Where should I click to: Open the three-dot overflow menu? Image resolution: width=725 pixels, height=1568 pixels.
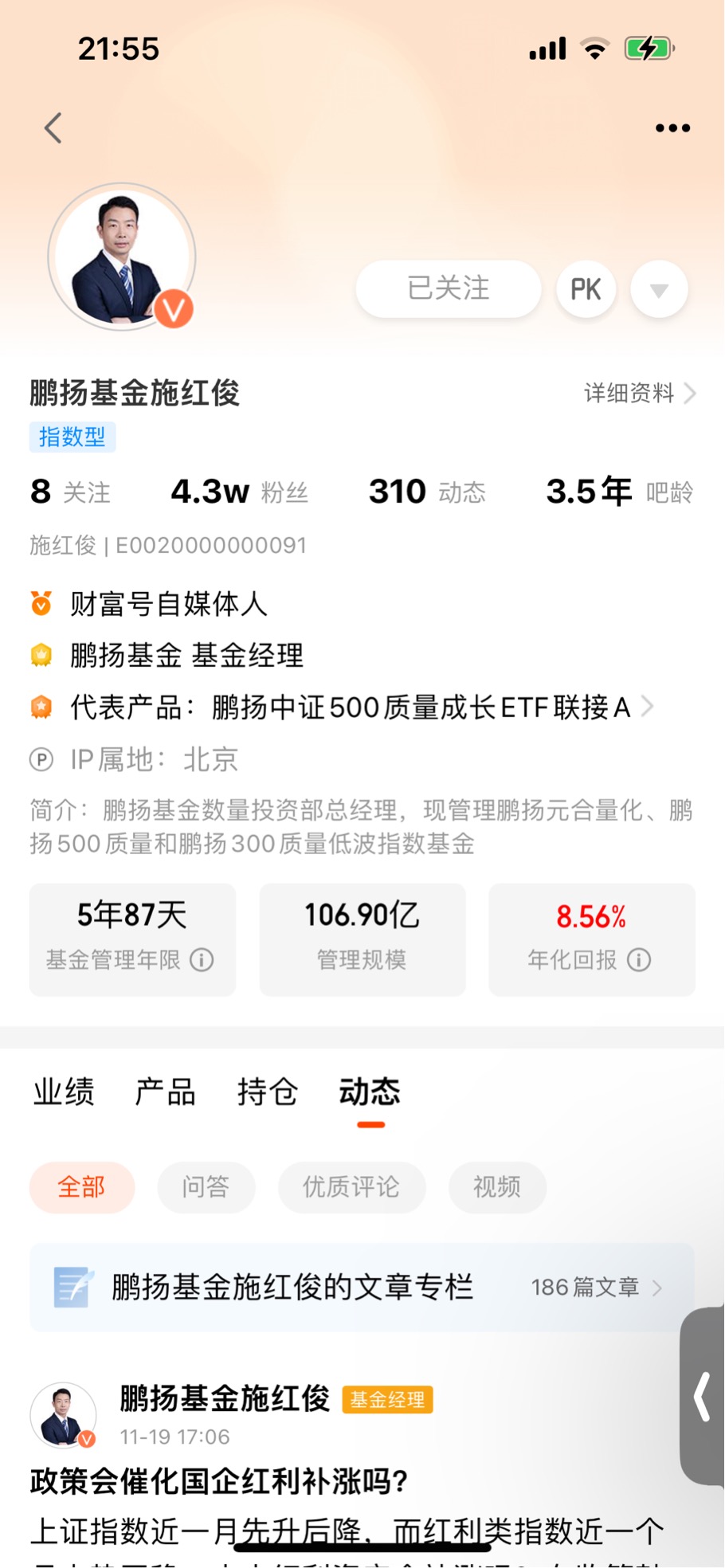(x=672, y=127)
